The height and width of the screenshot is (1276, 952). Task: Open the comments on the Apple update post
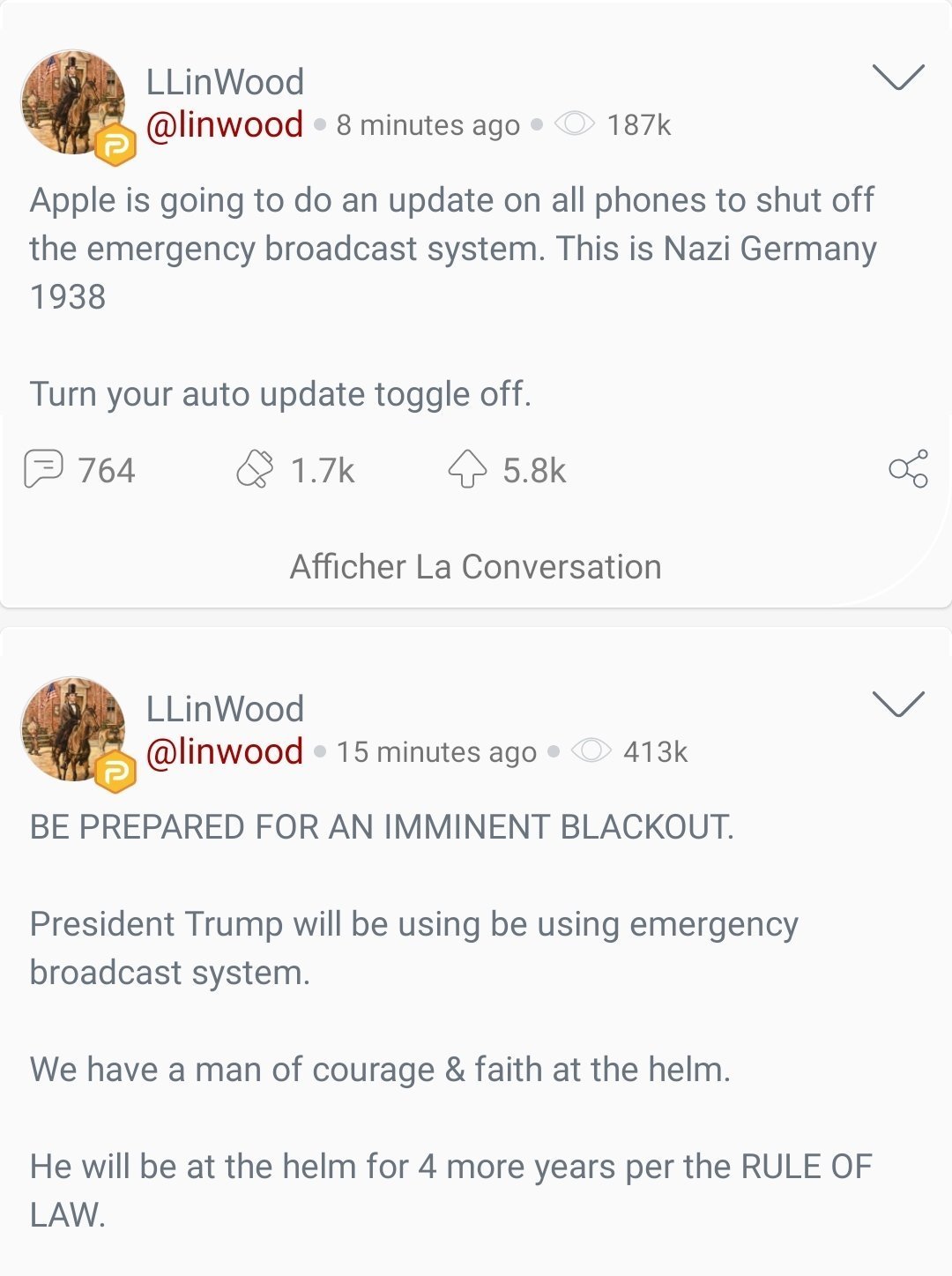[44, 468]
